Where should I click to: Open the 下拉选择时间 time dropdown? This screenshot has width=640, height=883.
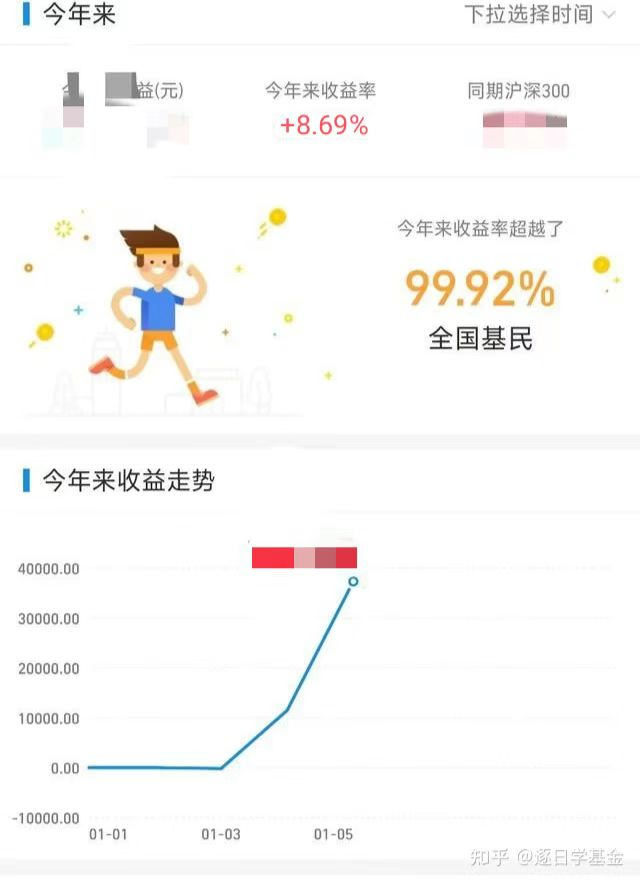click(539, 15)
